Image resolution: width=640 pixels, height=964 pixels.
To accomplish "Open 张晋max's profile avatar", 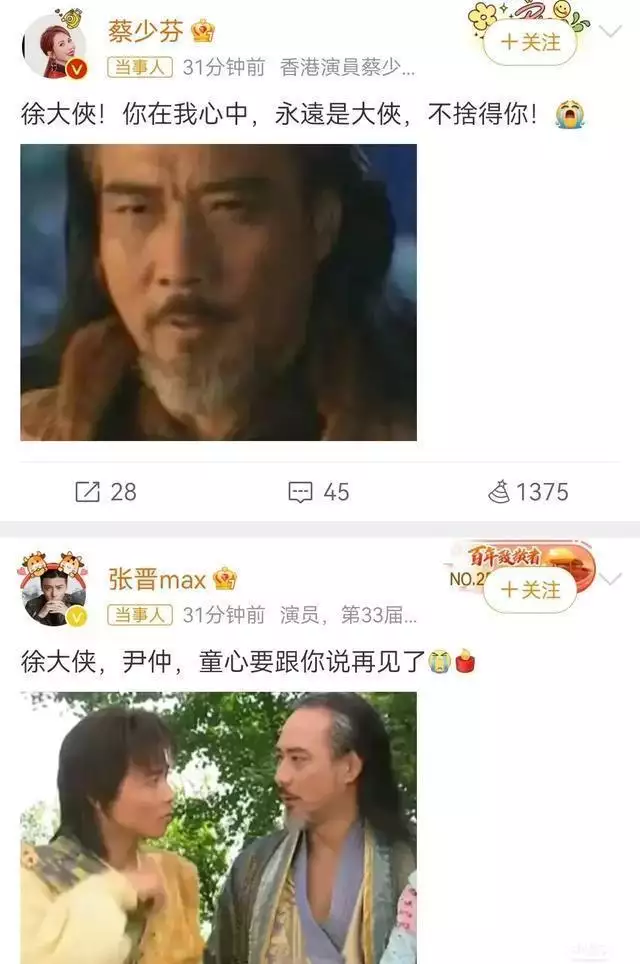I will pos(54,594).
